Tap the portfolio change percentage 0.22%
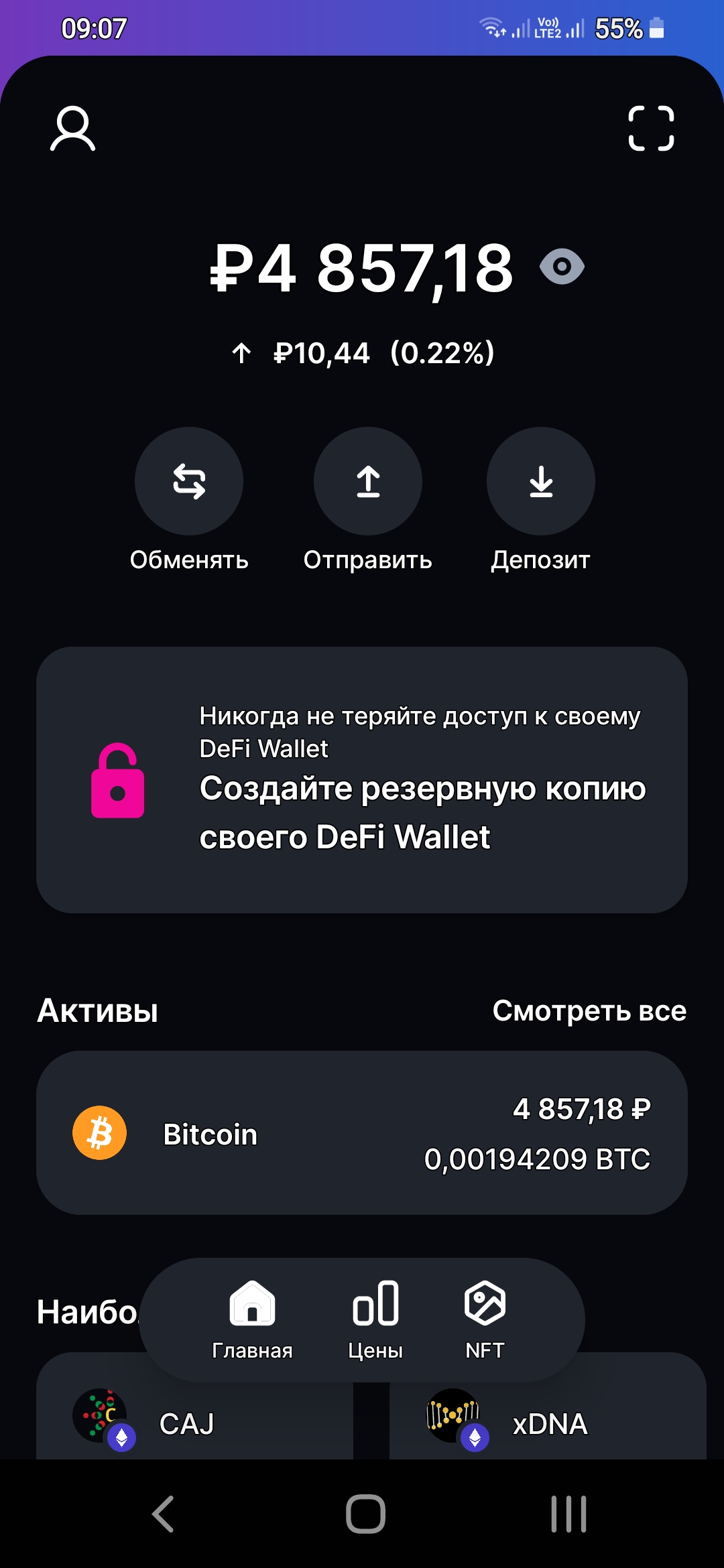The image size is (724, 1568). (442, 352)
